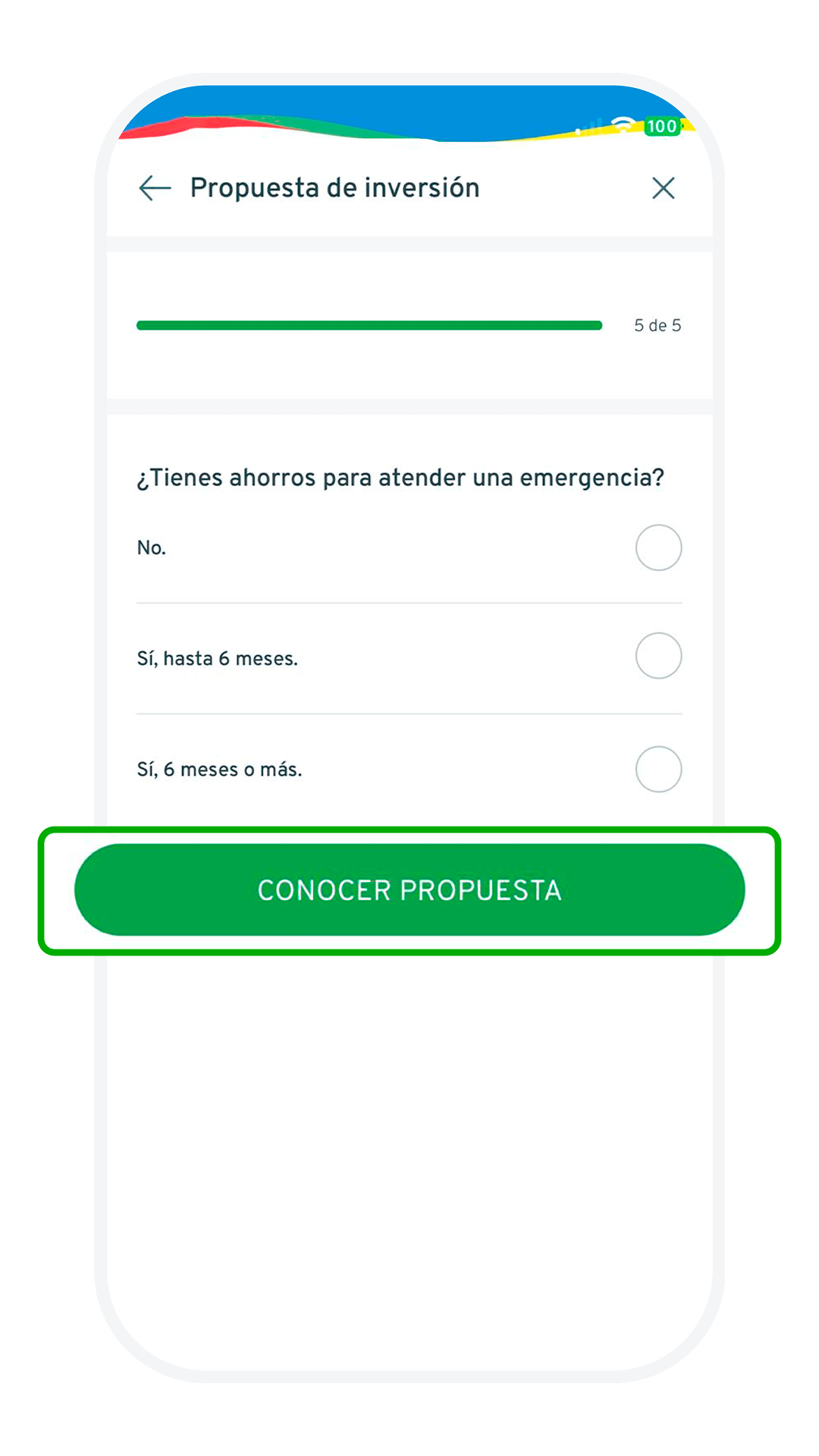The image size is (819, 1456).
Task: Tap the question section header area
Action: point(400,477)
